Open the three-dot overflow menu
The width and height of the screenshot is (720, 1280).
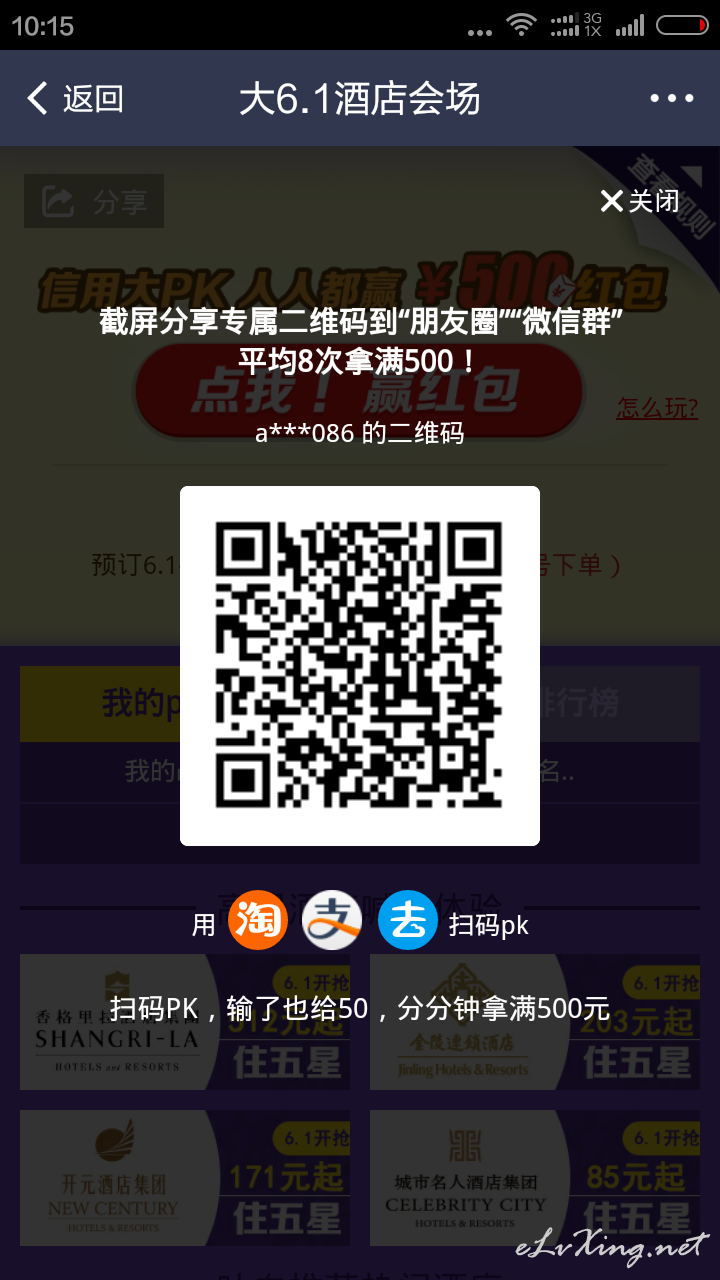(672, 98)
